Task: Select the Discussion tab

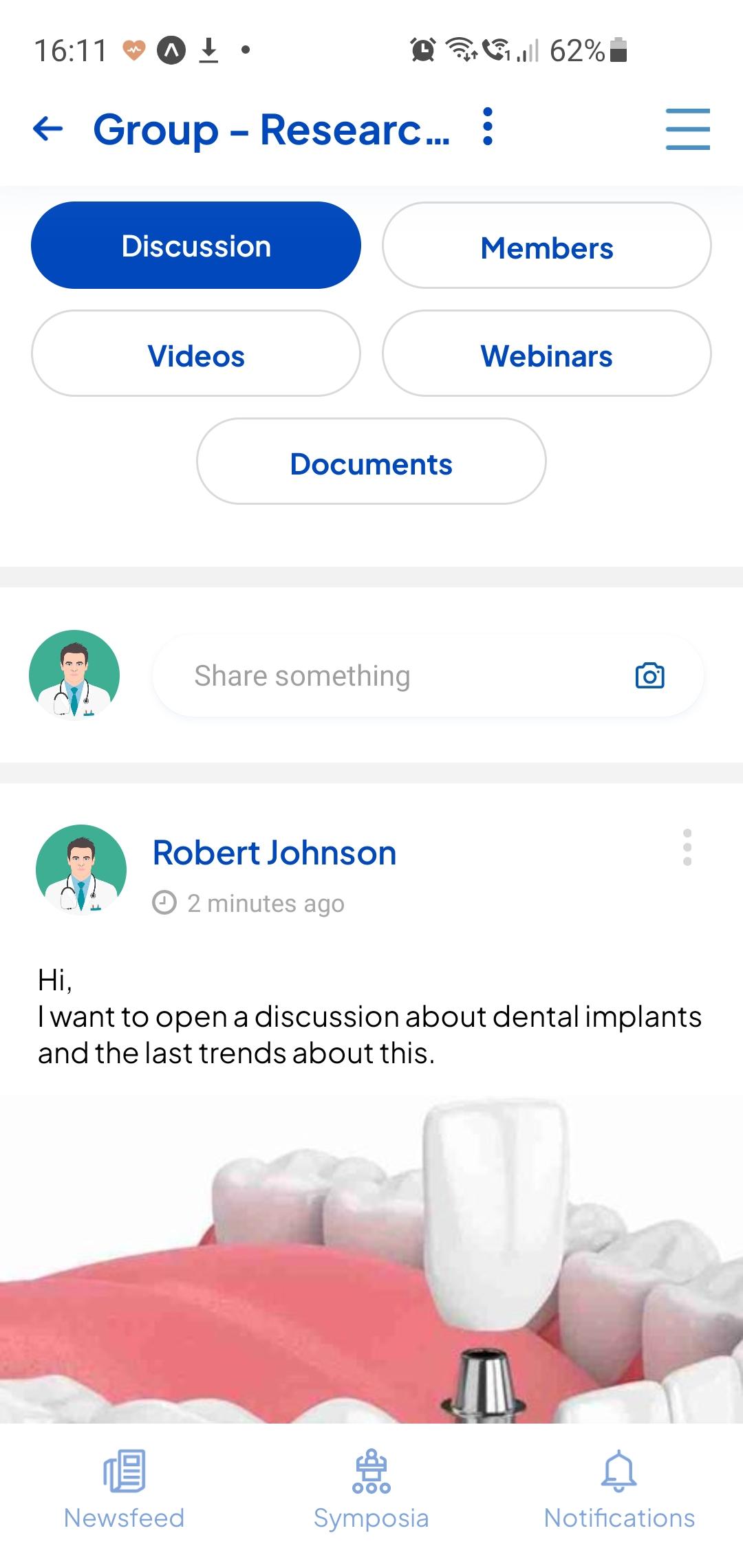Action: pyautogui.click(x=196, y=246)
